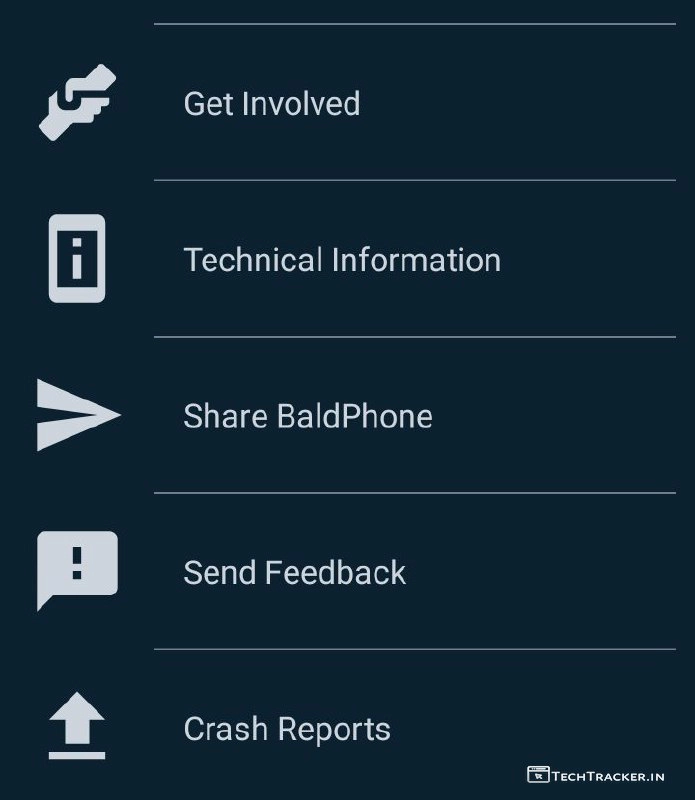Select Share BaldPhone
This screenshot has width=695, height=800.
coord(308,416)
